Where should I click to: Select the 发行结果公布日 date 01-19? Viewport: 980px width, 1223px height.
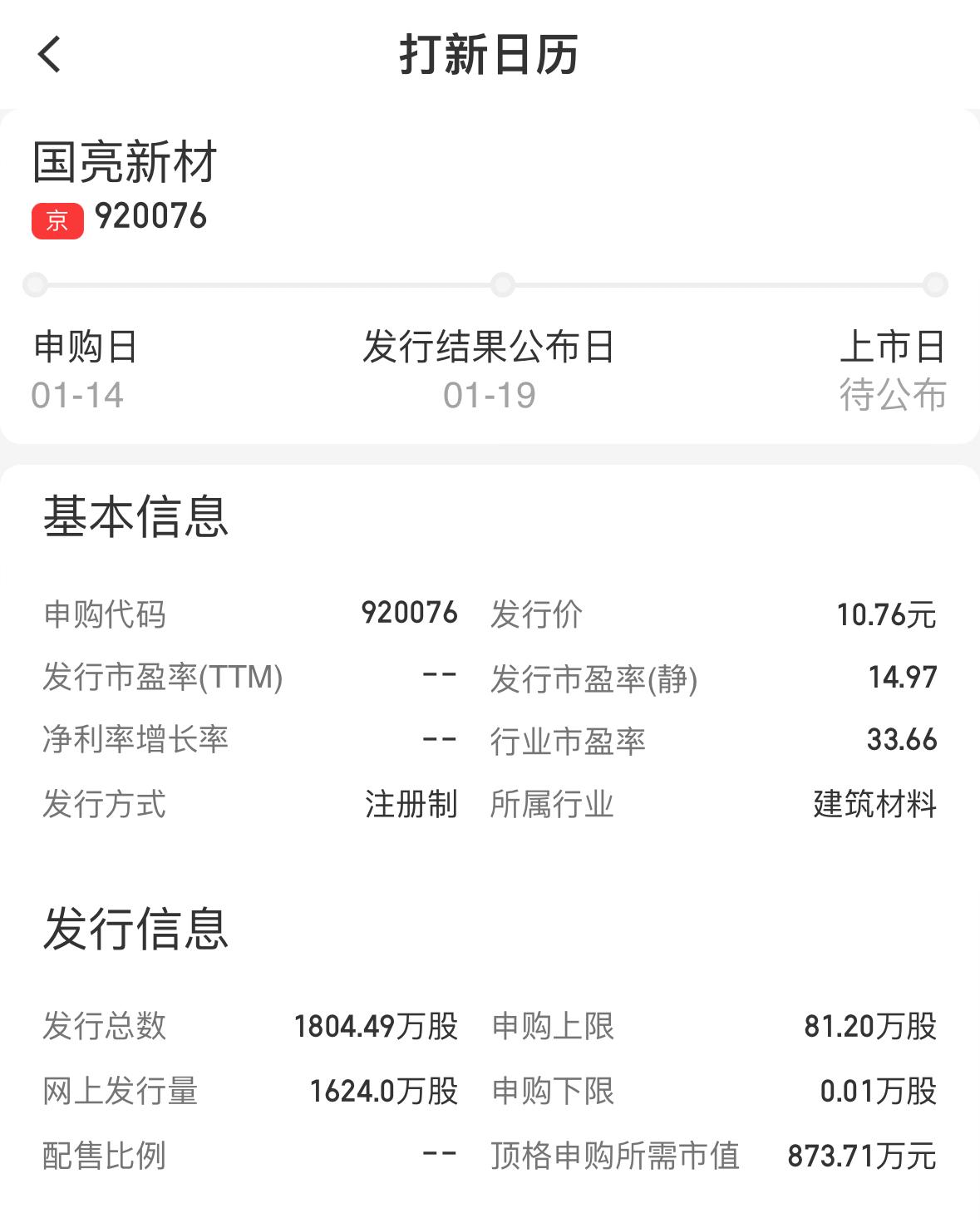pos(490,397)
